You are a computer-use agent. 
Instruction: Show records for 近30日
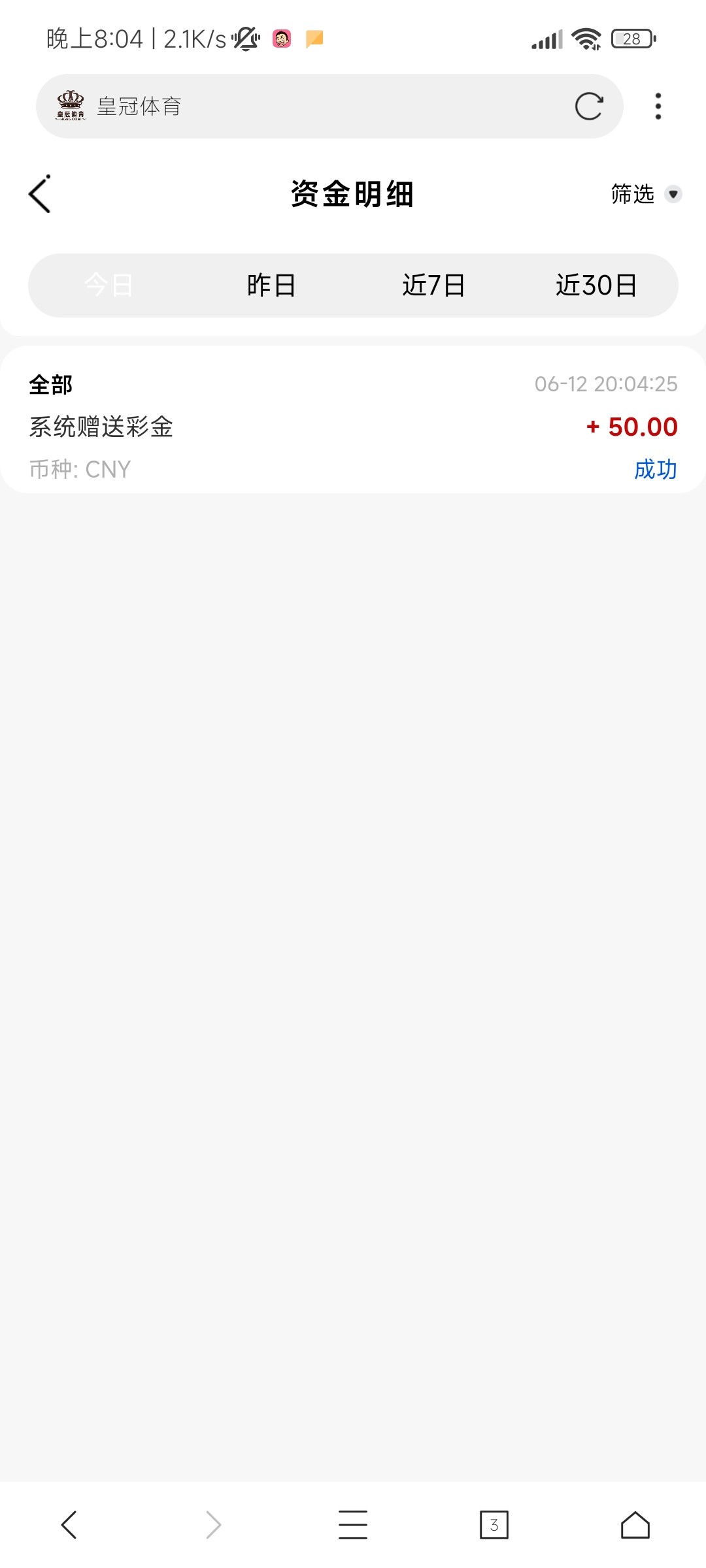coord(596,286)
